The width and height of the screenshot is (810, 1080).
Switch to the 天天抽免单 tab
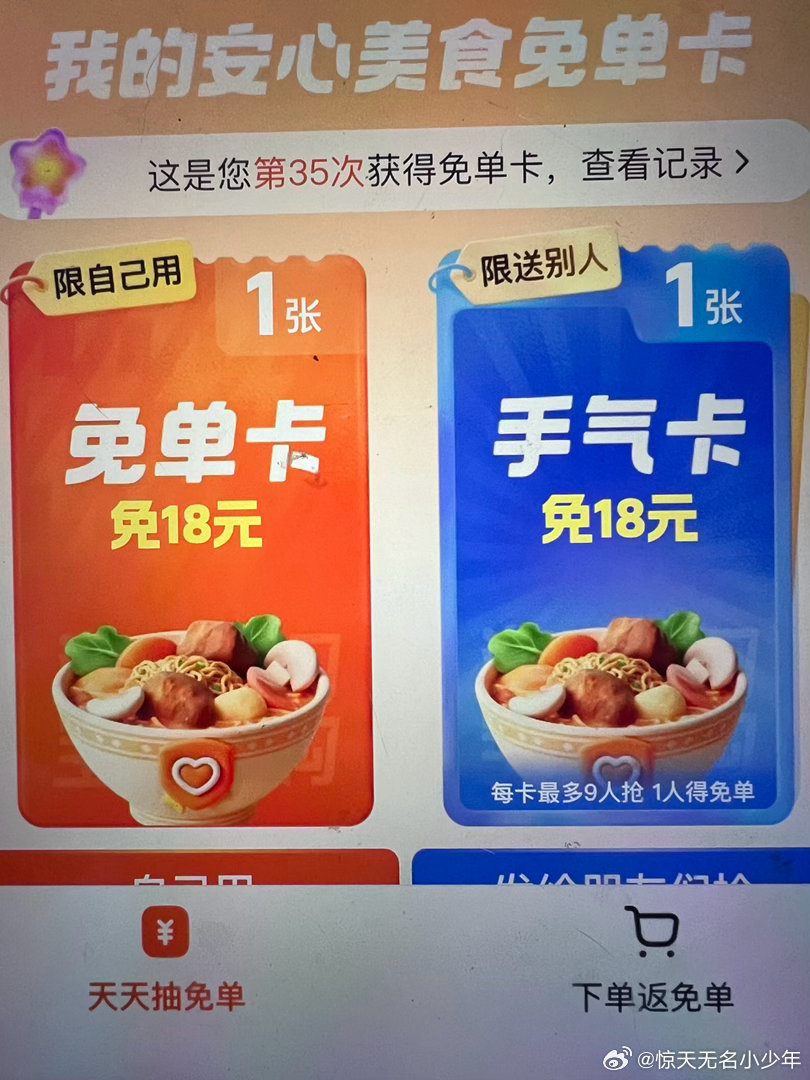point(166,960)
